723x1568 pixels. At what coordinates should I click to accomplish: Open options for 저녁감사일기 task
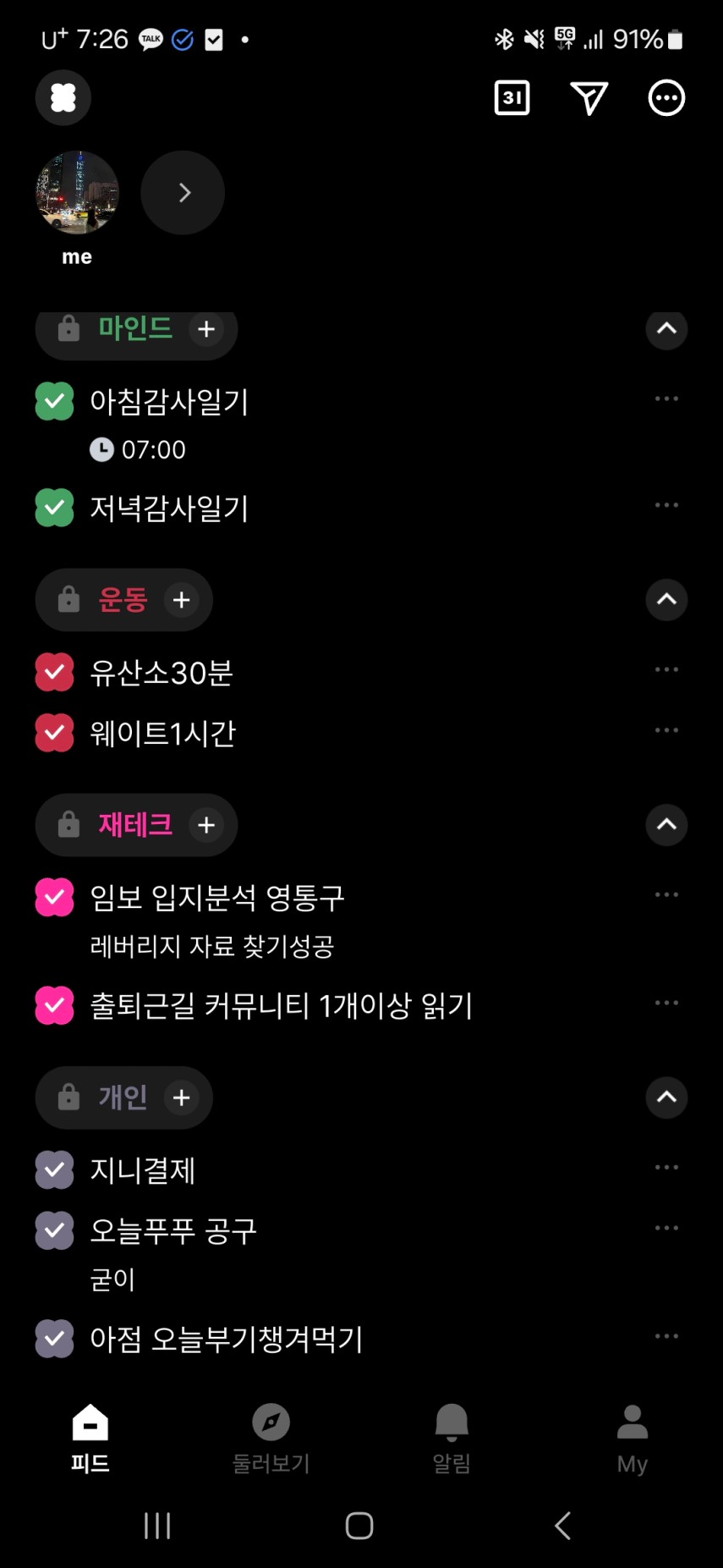pyautogui.click(x=666, y=505)
